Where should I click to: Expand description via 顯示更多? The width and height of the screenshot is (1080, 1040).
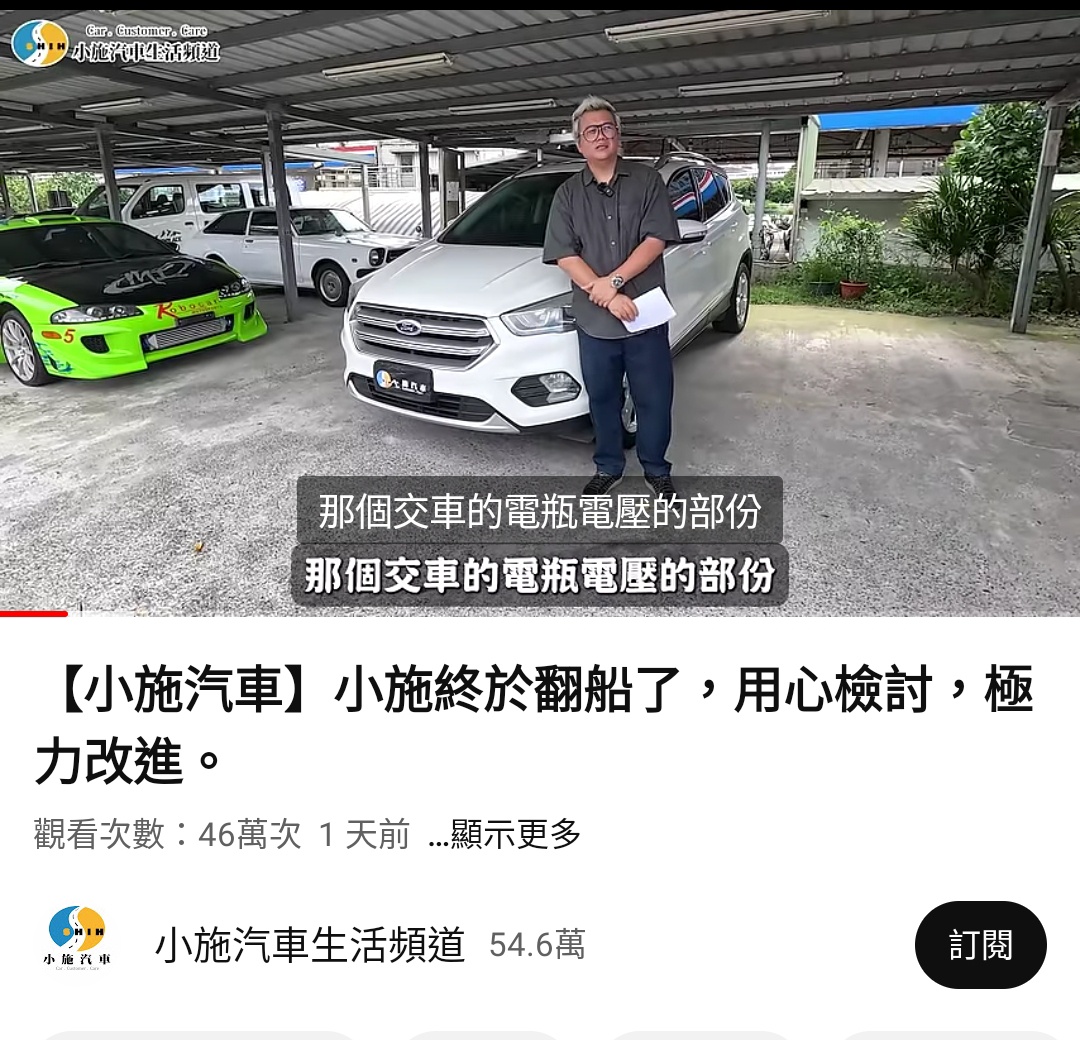pyautogui.click(x=506, y=834)
